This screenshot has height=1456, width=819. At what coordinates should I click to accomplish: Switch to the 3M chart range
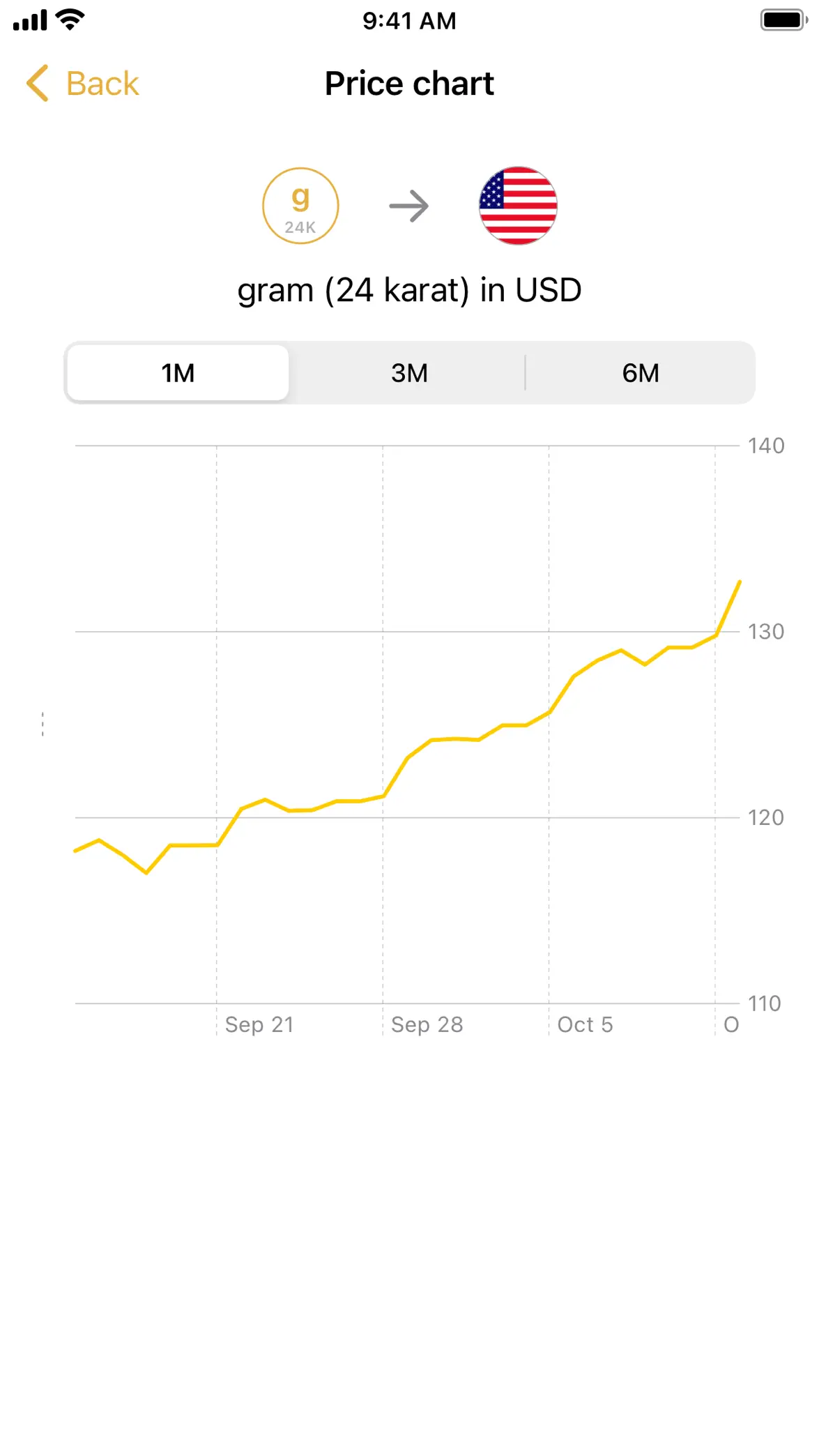pos(409,373)
